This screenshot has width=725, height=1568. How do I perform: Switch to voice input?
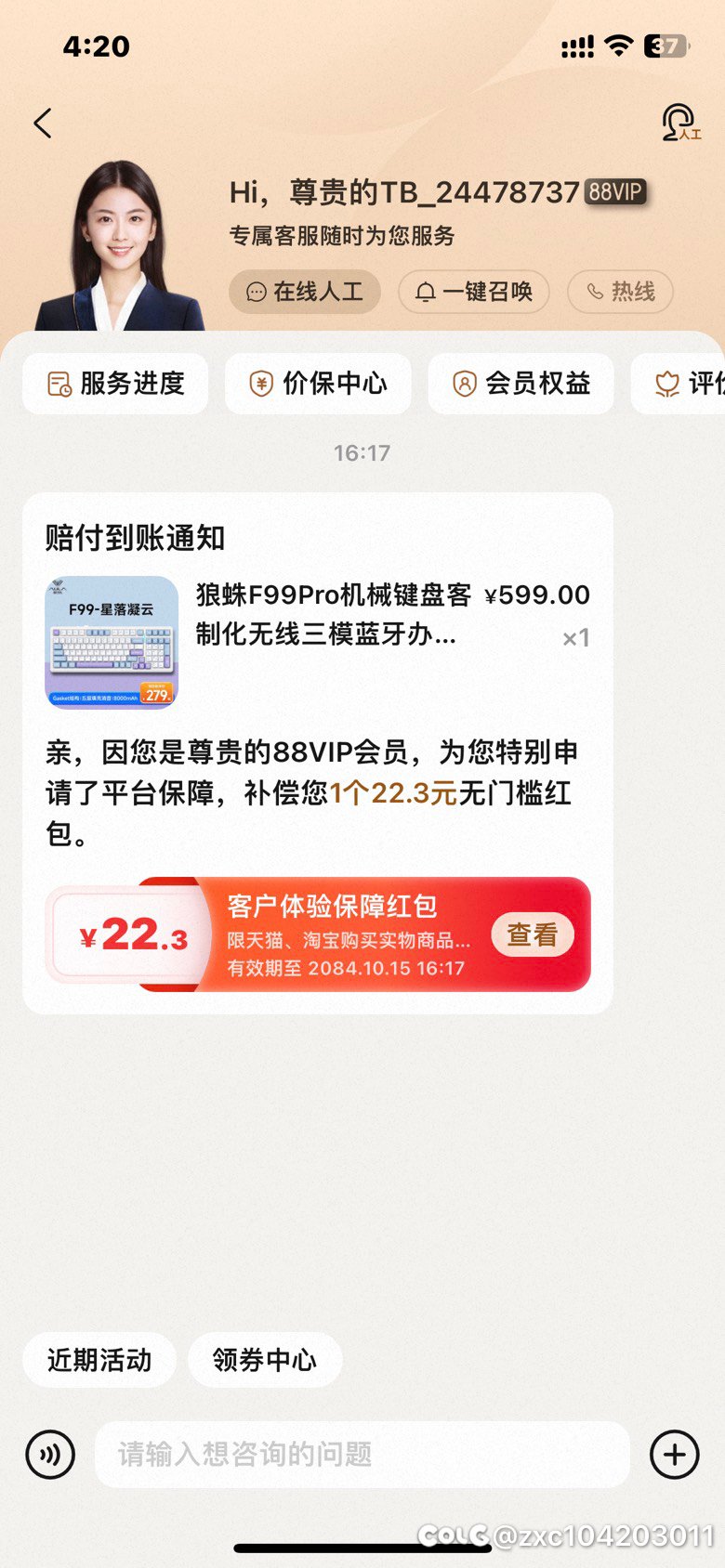click(x=50, y=1455)
